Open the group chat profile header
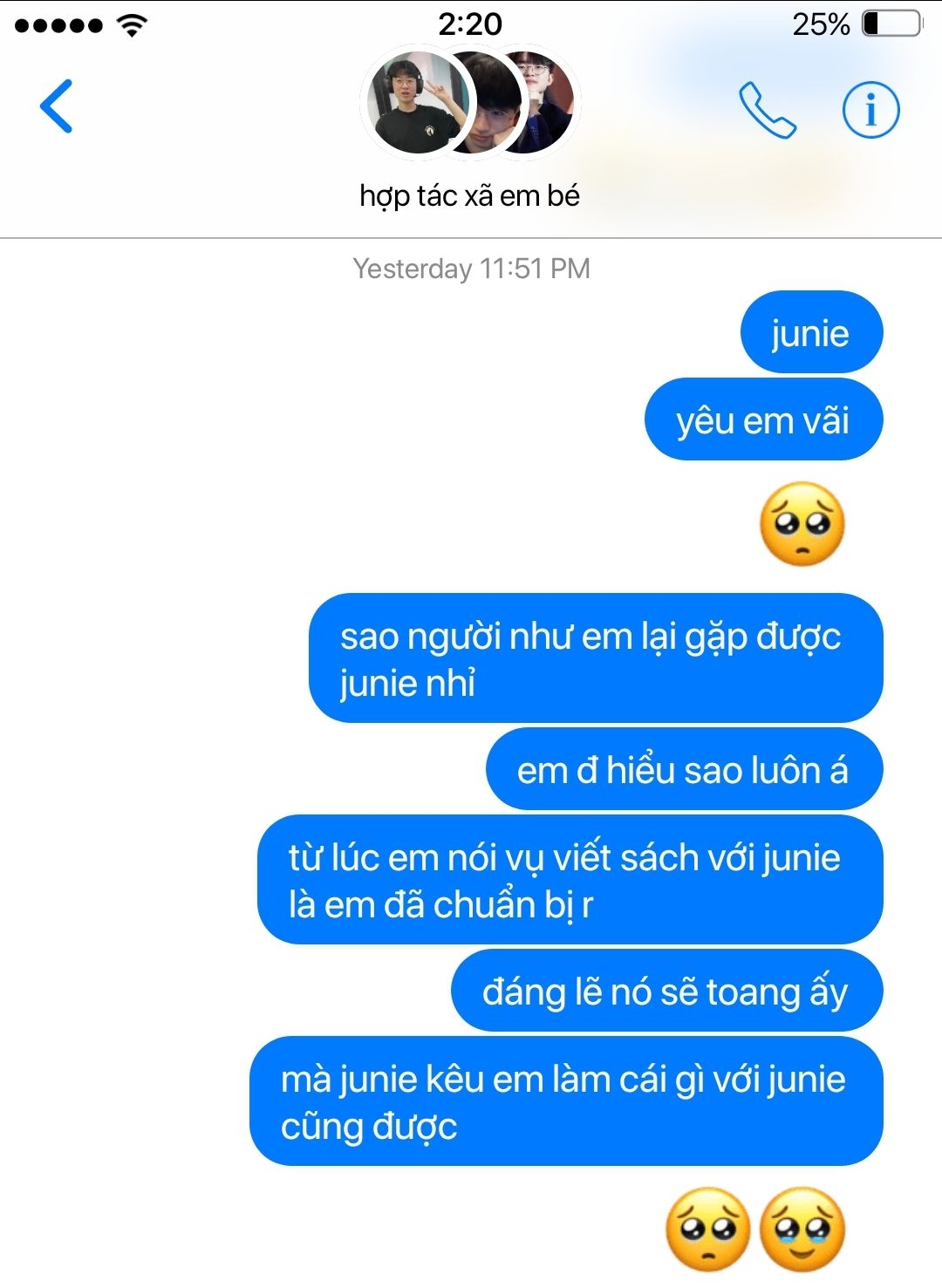Screen dimensions: 942x1288 click(469, 131)
